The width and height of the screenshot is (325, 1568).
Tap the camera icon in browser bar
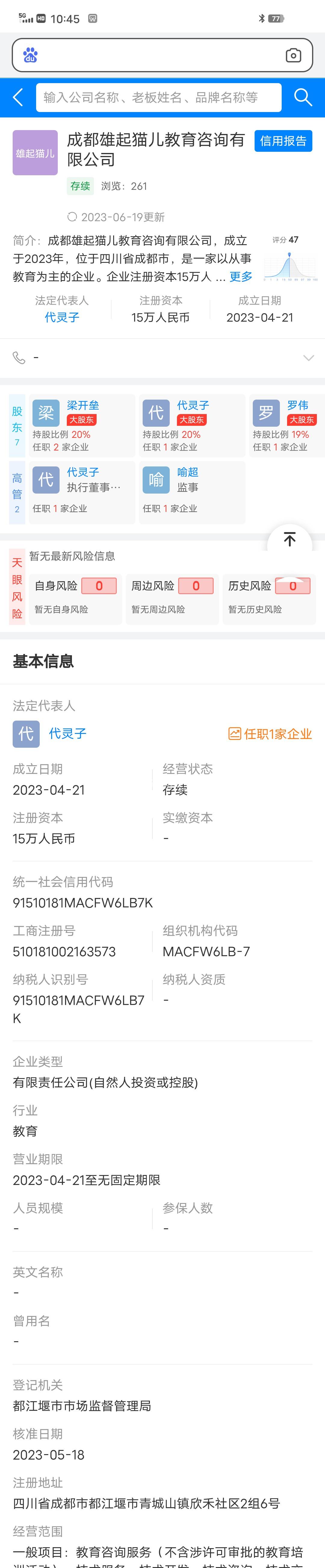(x=293, y=55)
